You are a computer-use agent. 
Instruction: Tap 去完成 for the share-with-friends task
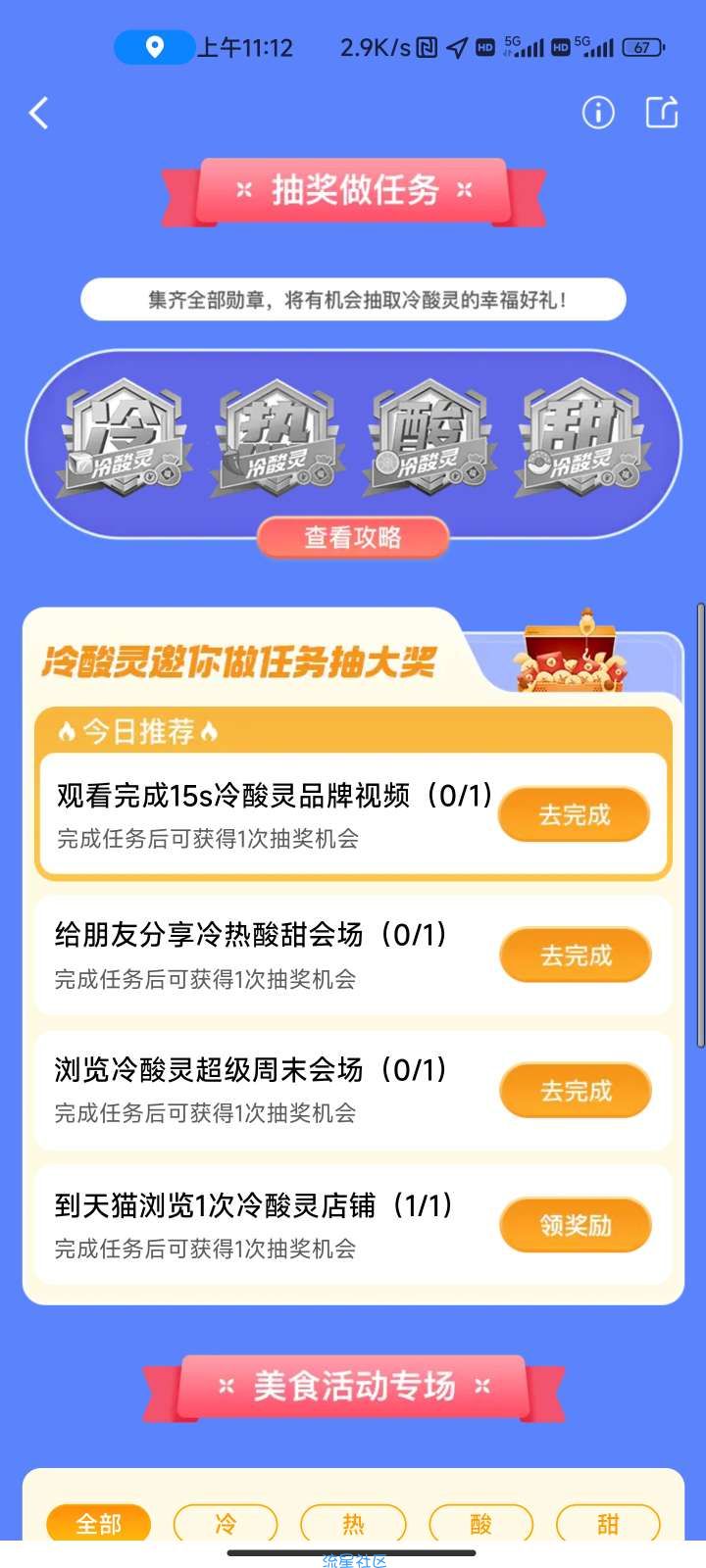[x=576, y=955]
